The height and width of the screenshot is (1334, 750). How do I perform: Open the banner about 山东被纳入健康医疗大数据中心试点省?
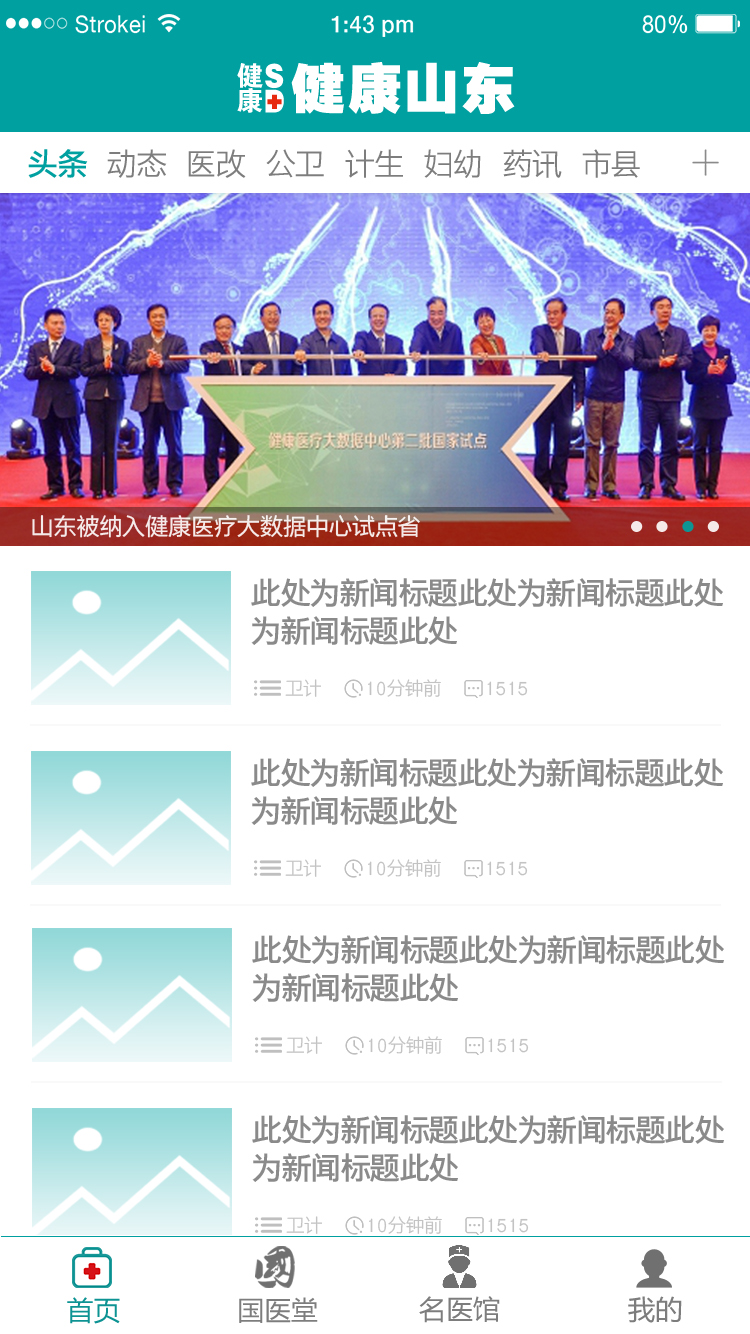point(375,369)
